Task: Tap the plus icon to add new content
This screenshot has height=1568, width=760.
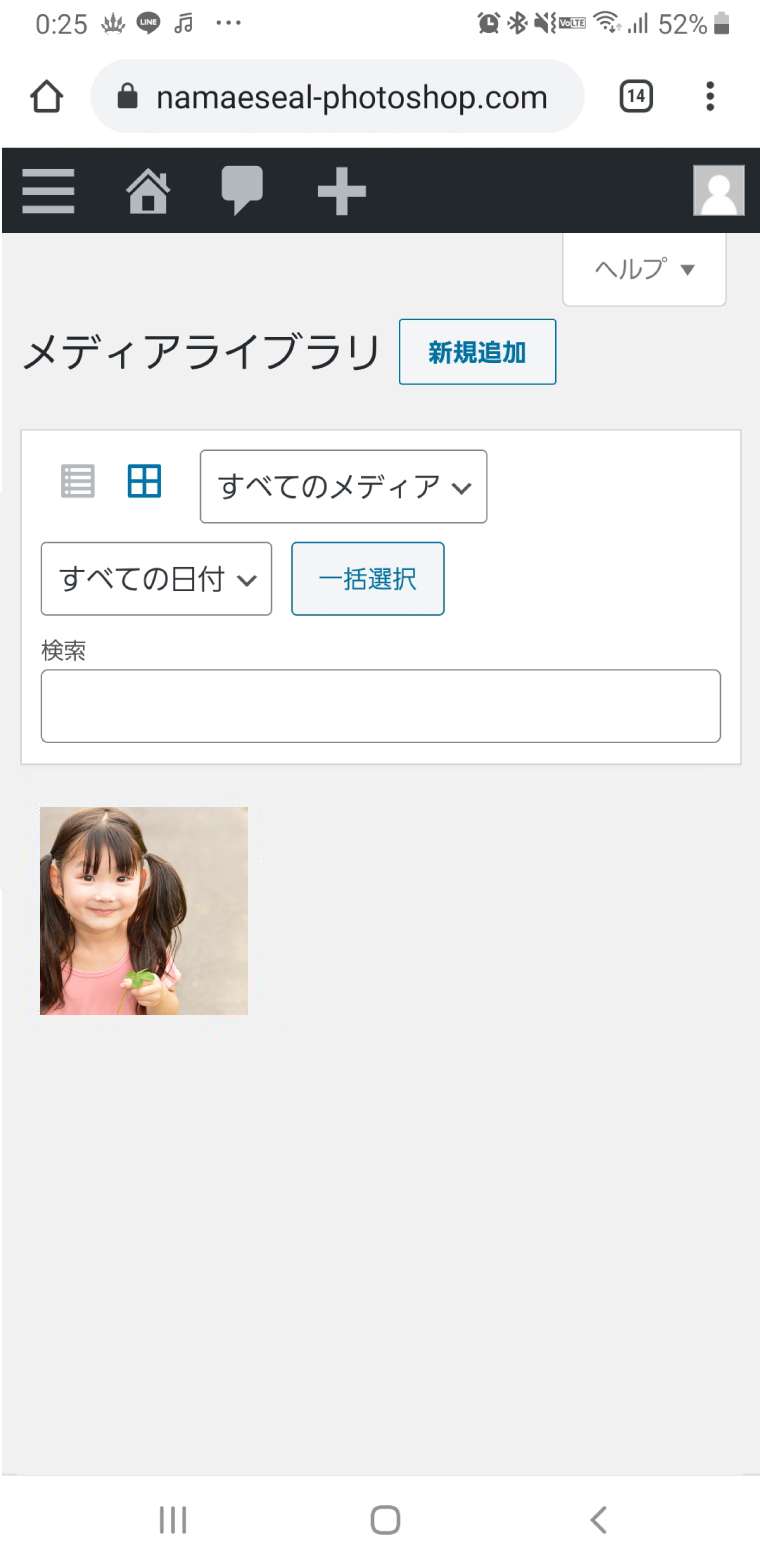Action: [342, 190]
